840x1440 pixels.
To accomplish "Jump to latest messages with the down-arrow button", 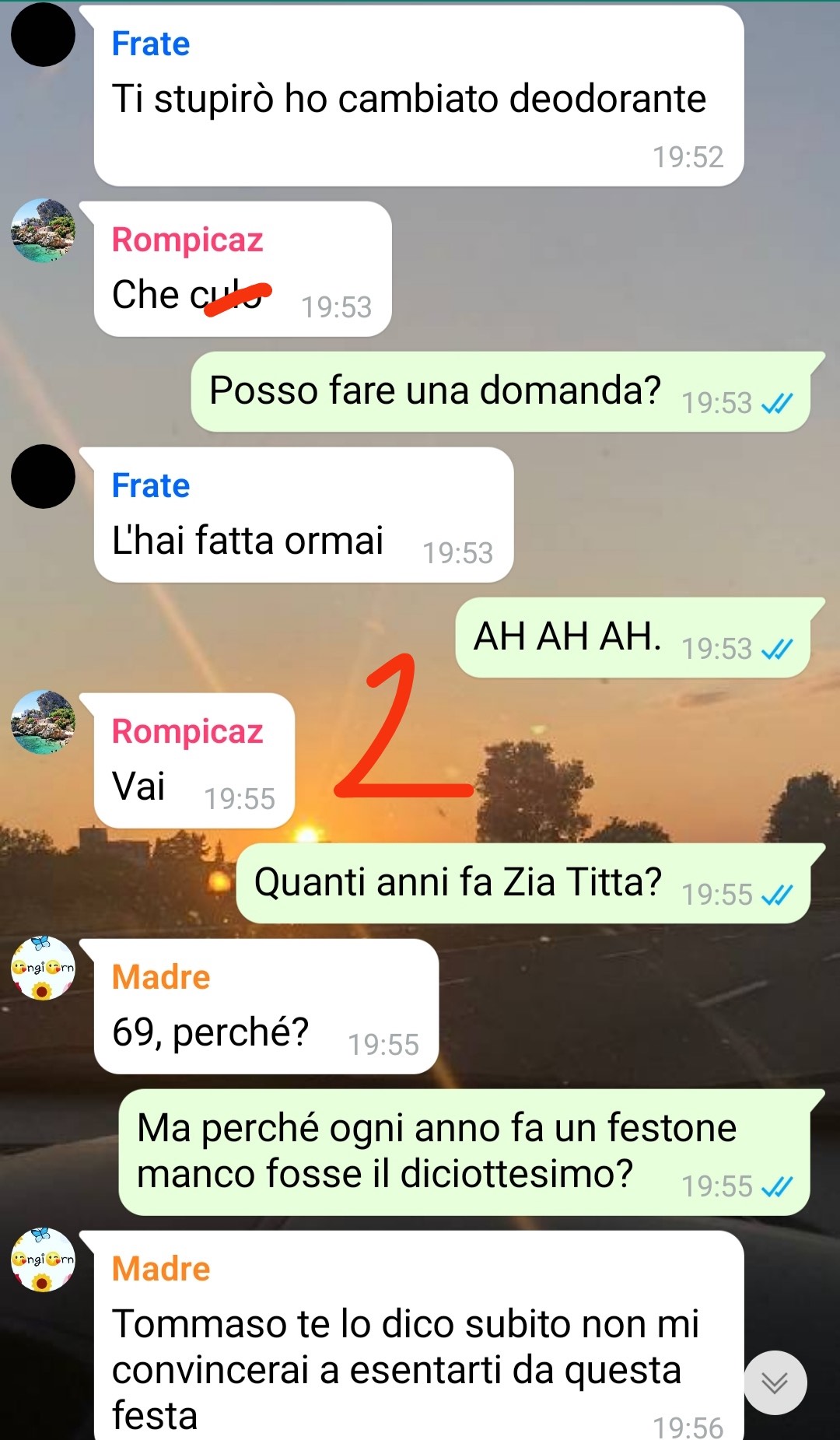I will click(x=775, y=1382).
